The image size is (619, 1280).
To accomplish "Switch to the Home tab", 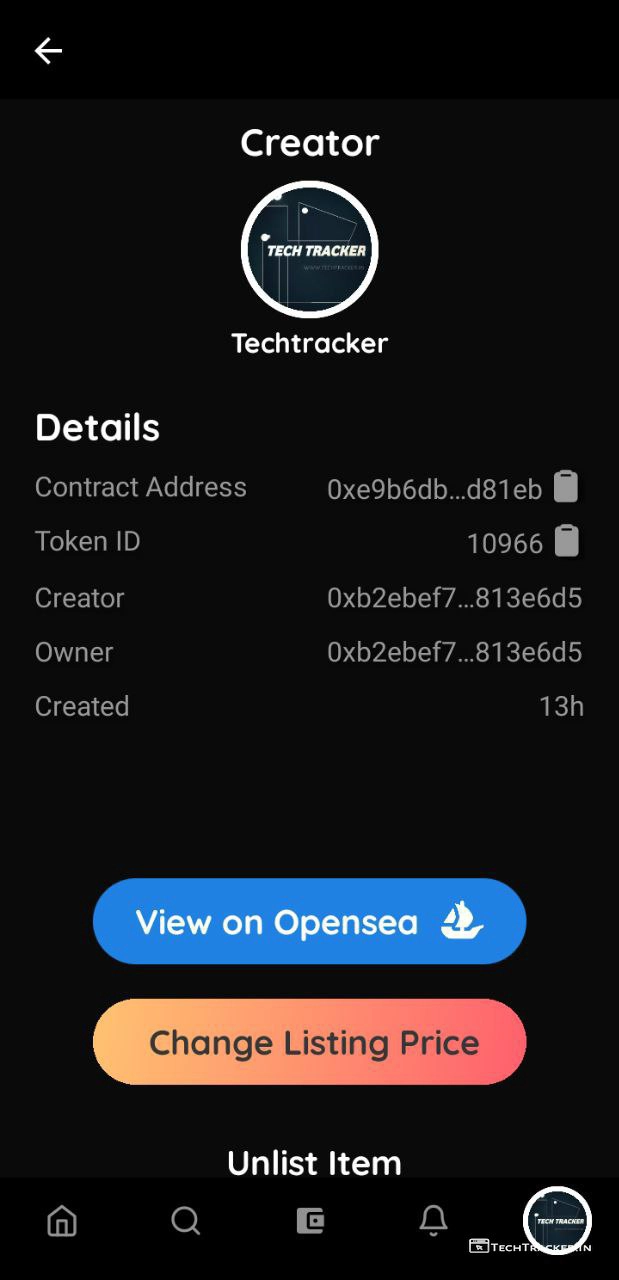I will (62, 1221).
